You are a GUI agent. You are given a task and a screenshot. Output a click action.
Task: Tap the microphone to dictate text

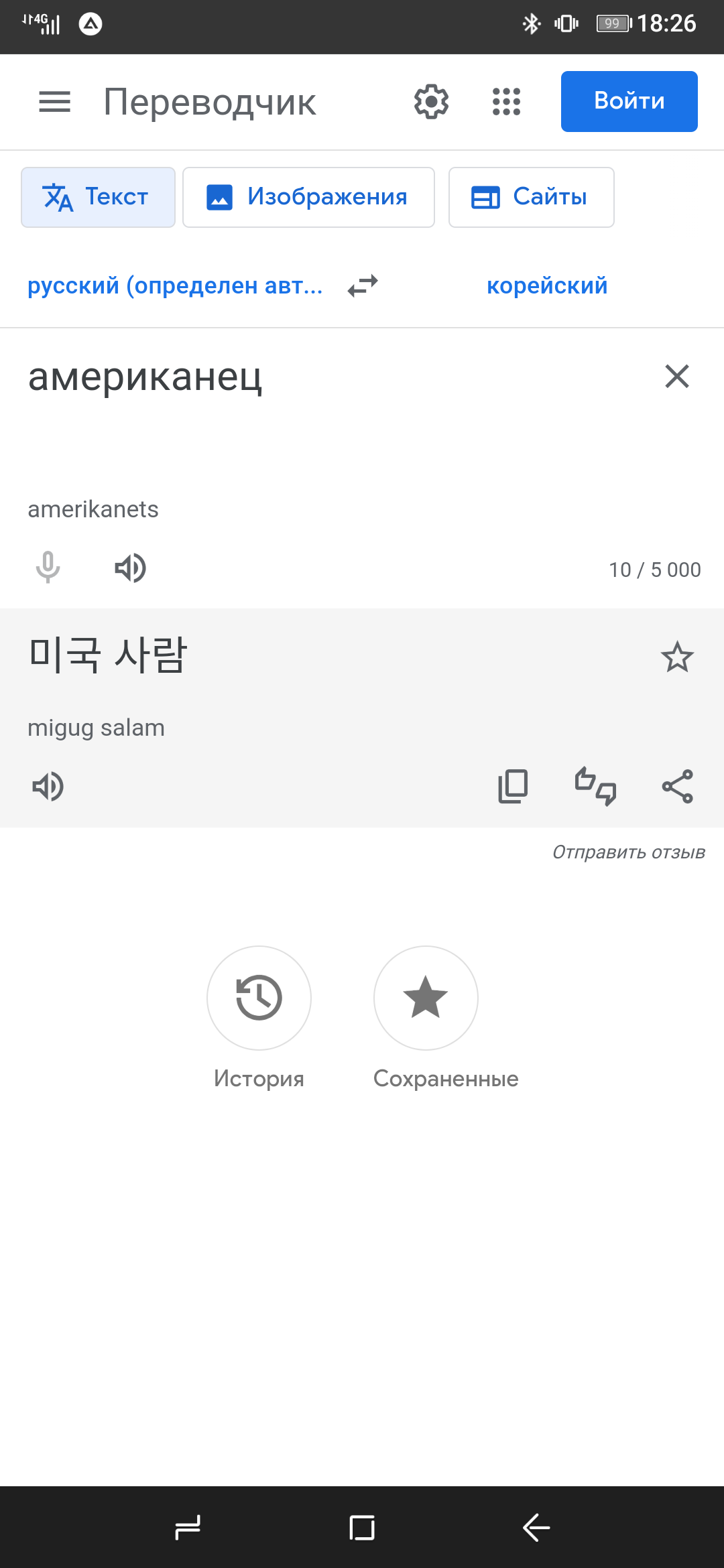[x=48, y=568]
